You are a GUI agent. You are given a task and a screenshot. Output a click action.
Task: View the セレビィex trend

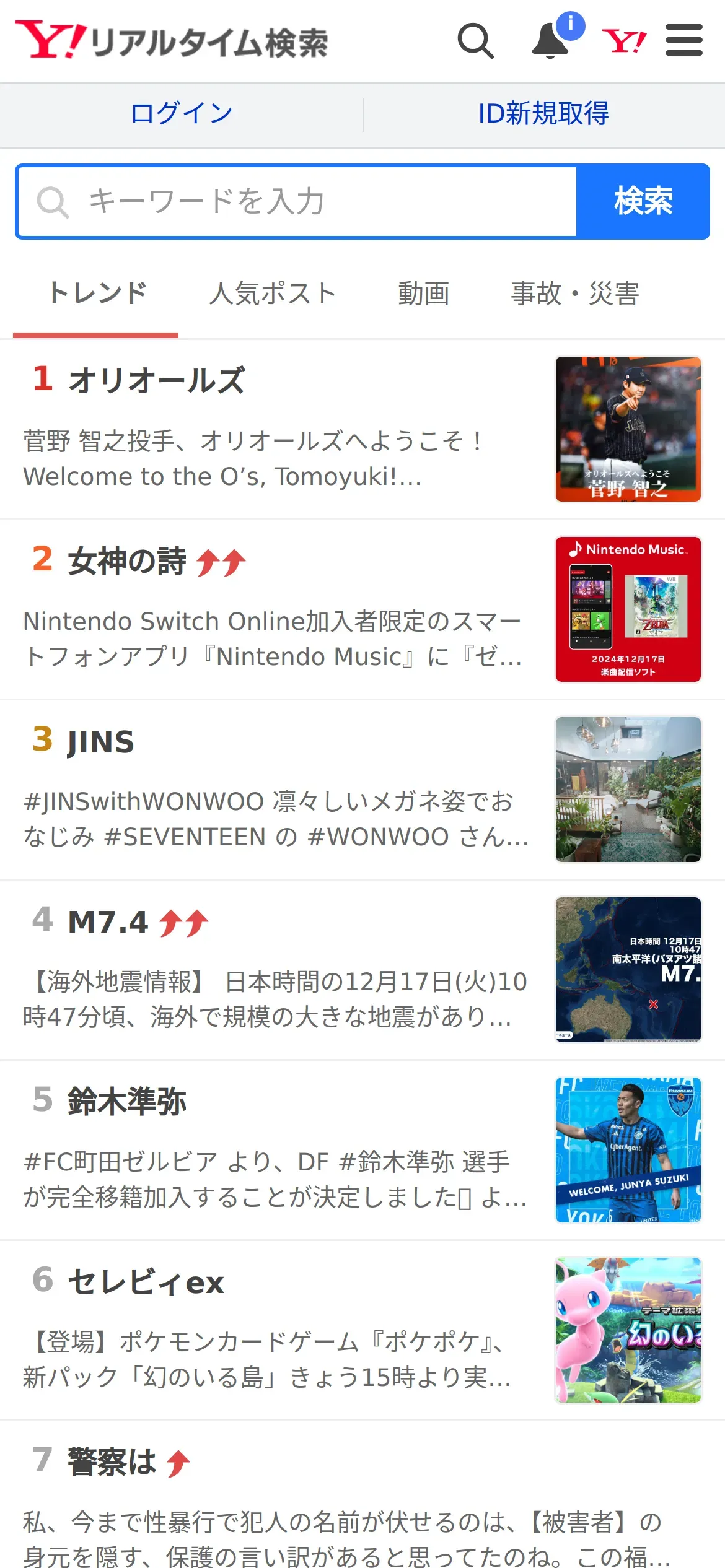362,1330
